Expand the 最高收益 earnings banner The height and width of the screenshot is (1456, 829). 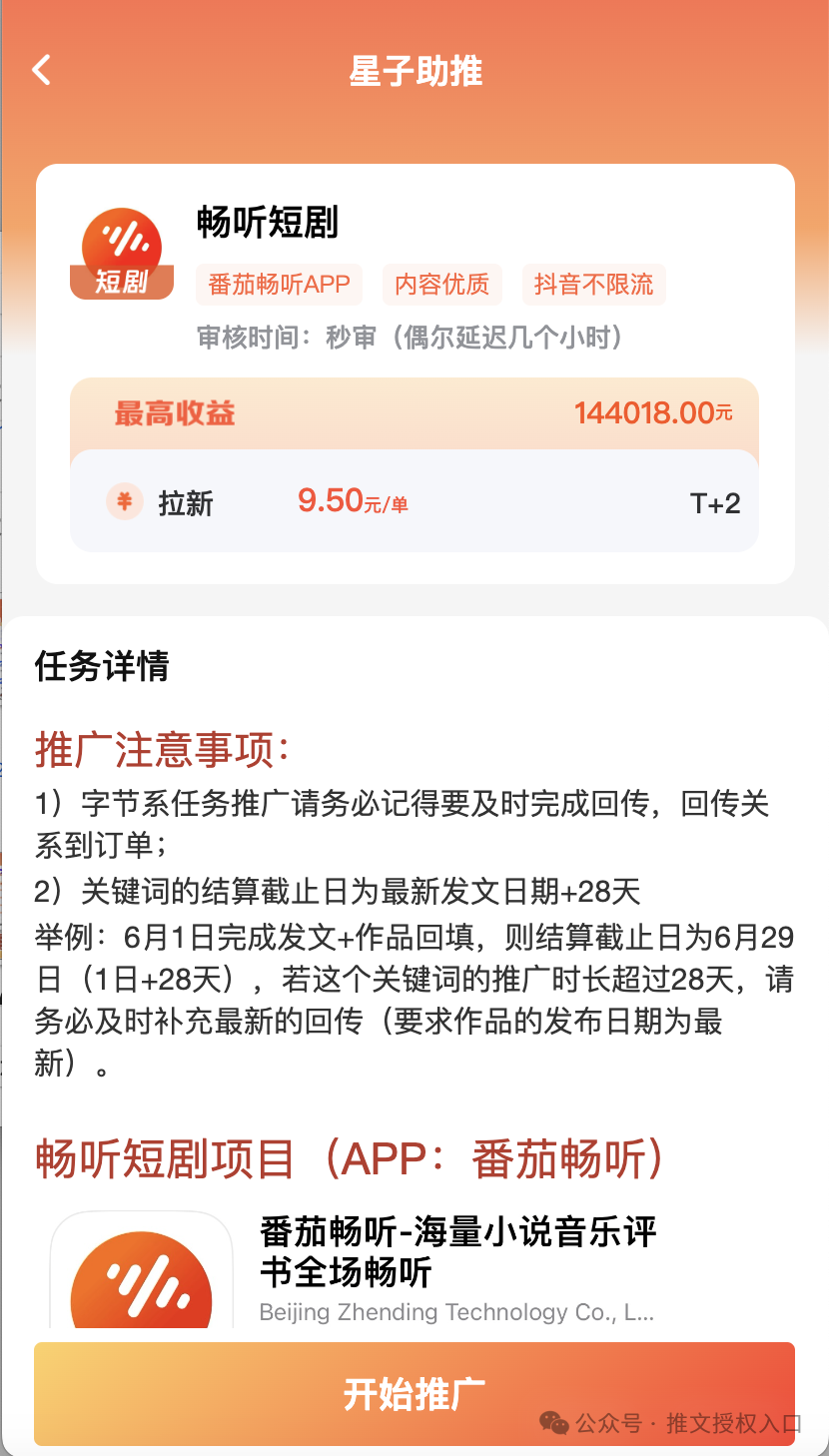[x=414, y=413]
